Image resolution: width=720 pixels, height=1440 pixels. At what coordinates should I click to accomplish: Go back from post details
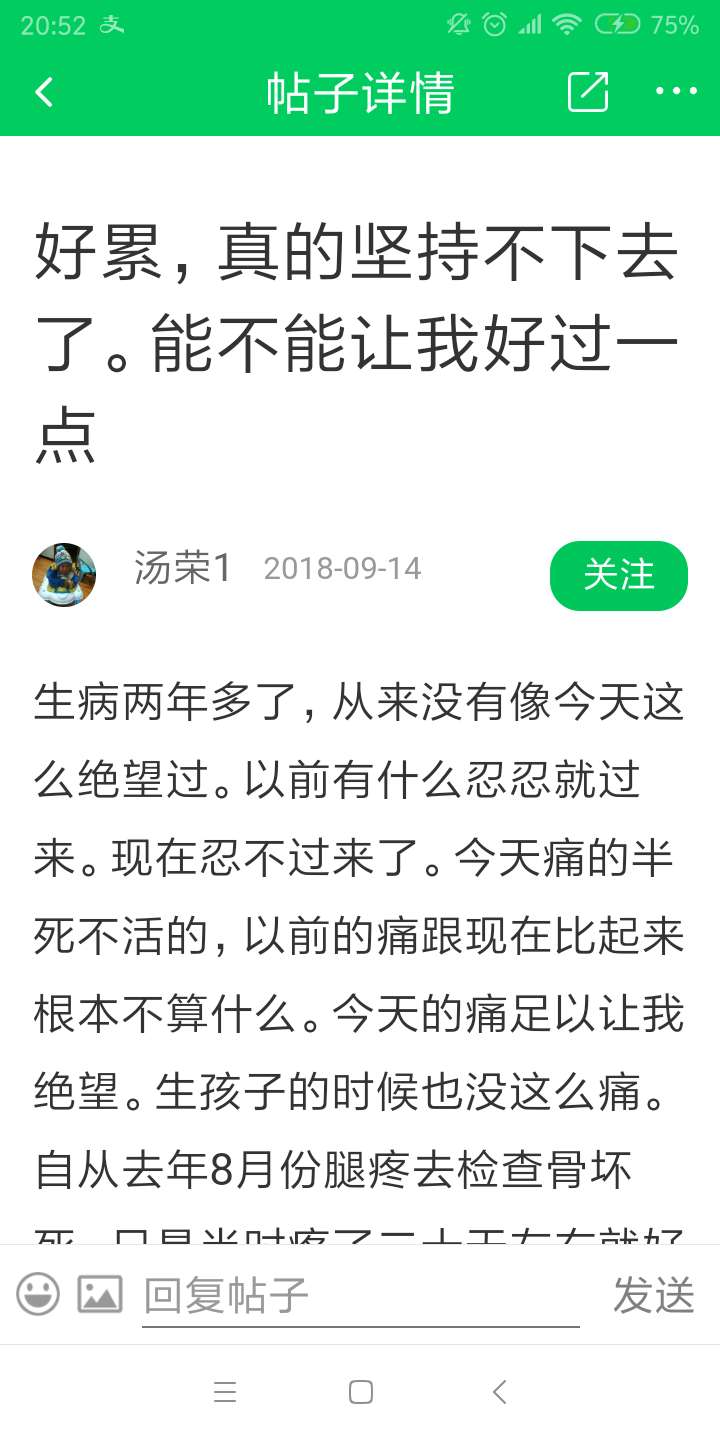pyautogui.click(x=44, y=92)
